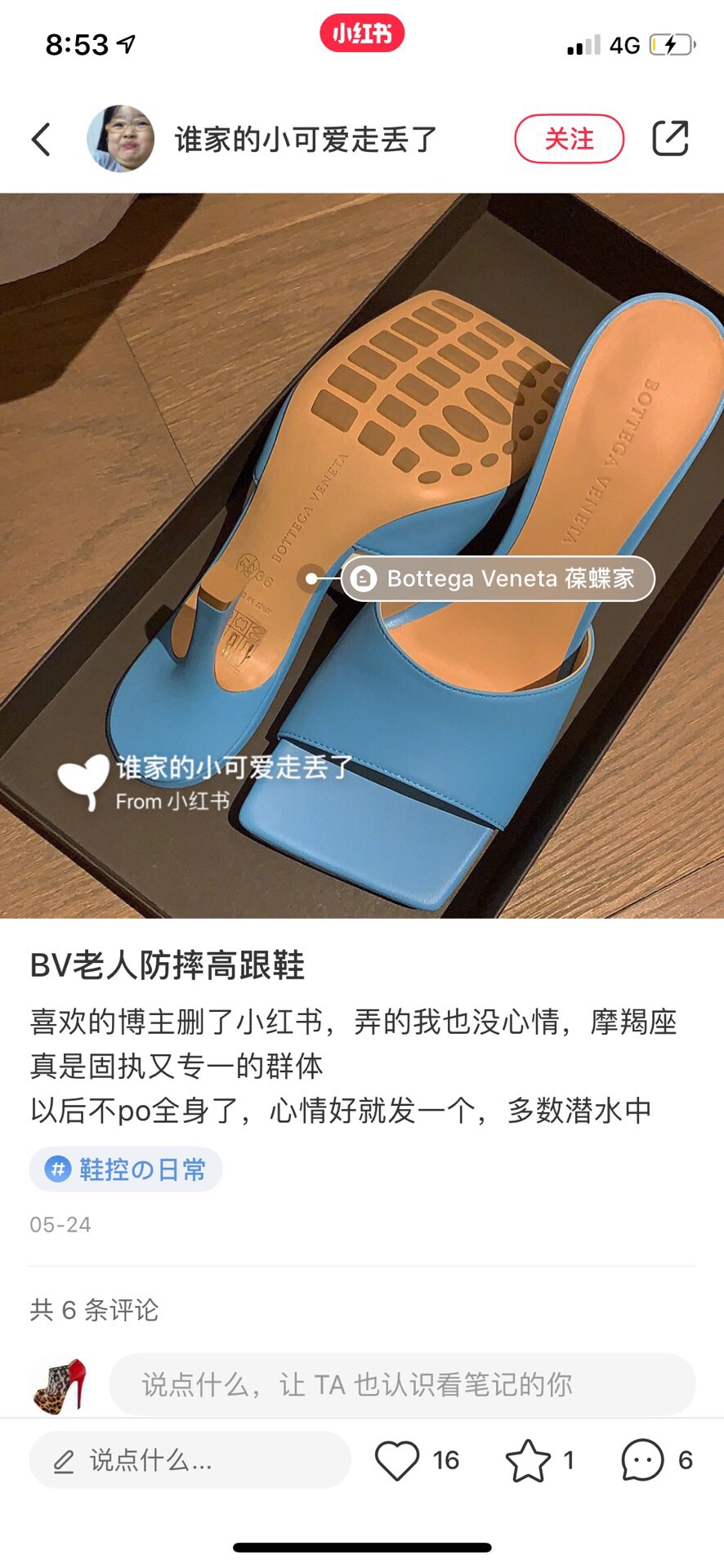Open comments via the speech bubble icon
The image size is (724, 1568).
[643, 1460]
